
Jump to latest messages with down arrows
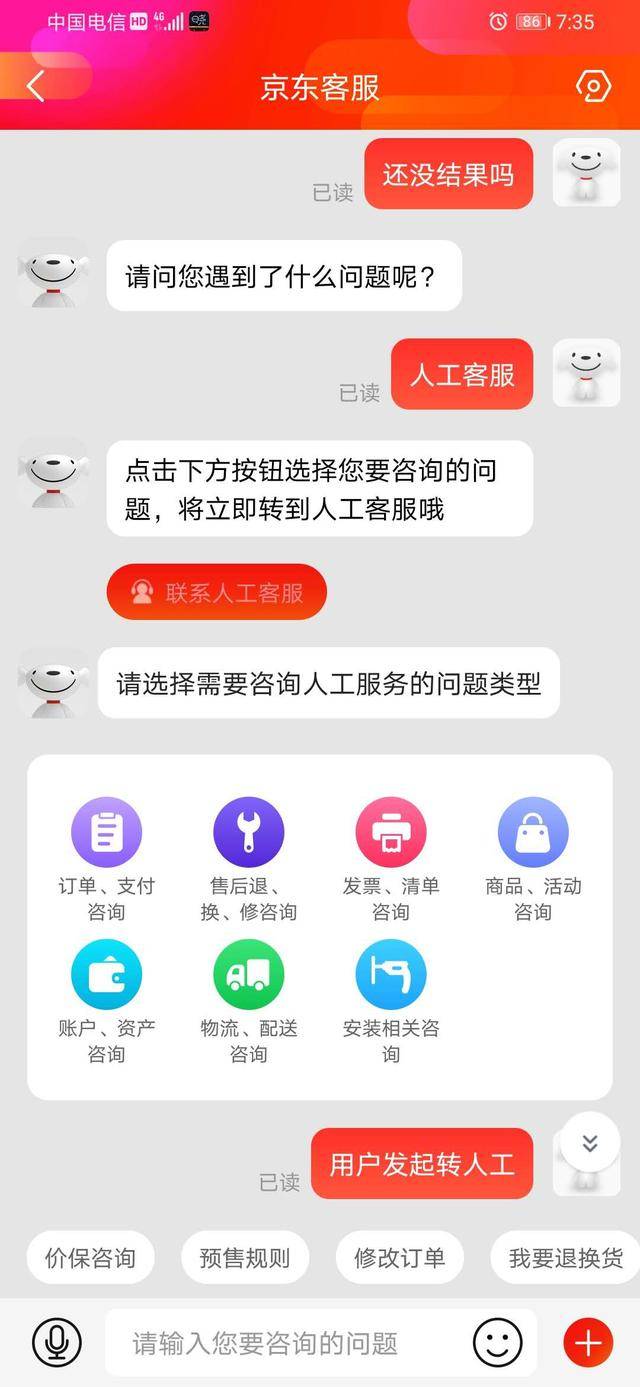pyautogui.click(x=590, y=1143)
